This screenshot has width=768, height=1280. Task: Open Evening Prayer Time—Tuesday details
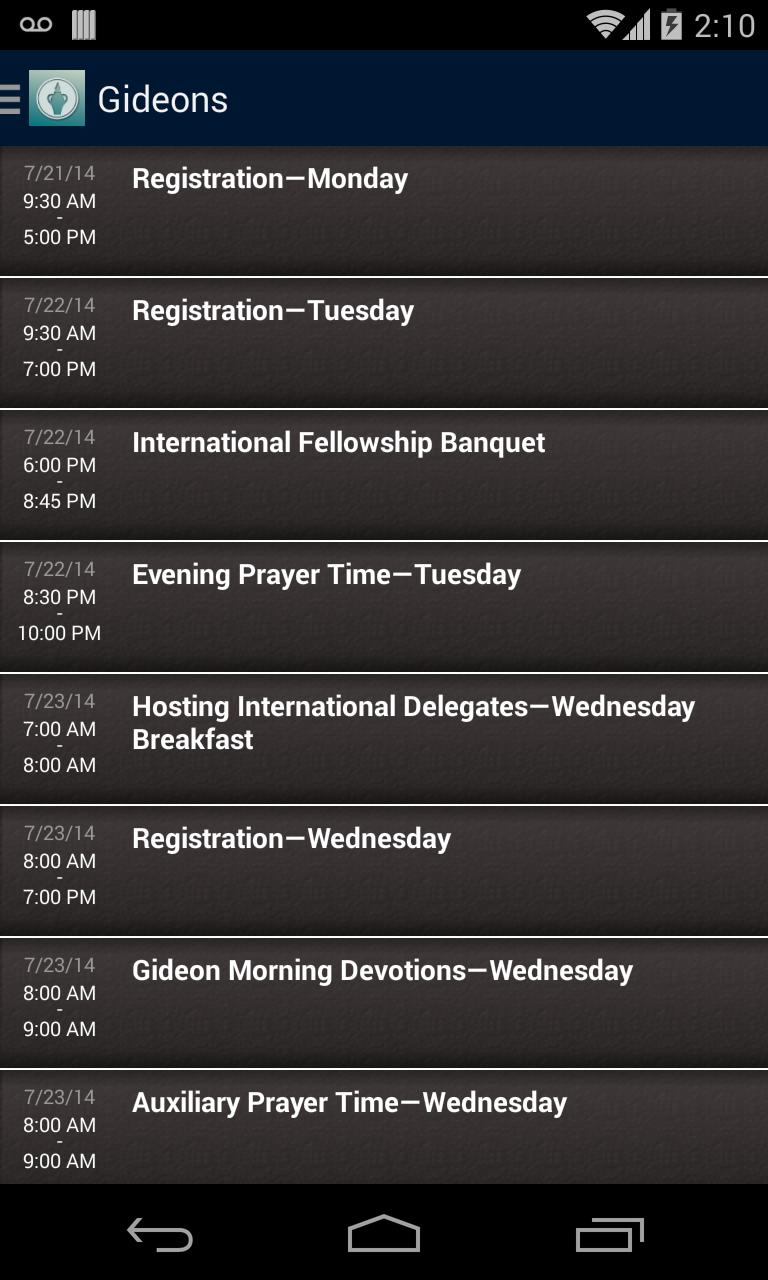click(x=384, y=602)
